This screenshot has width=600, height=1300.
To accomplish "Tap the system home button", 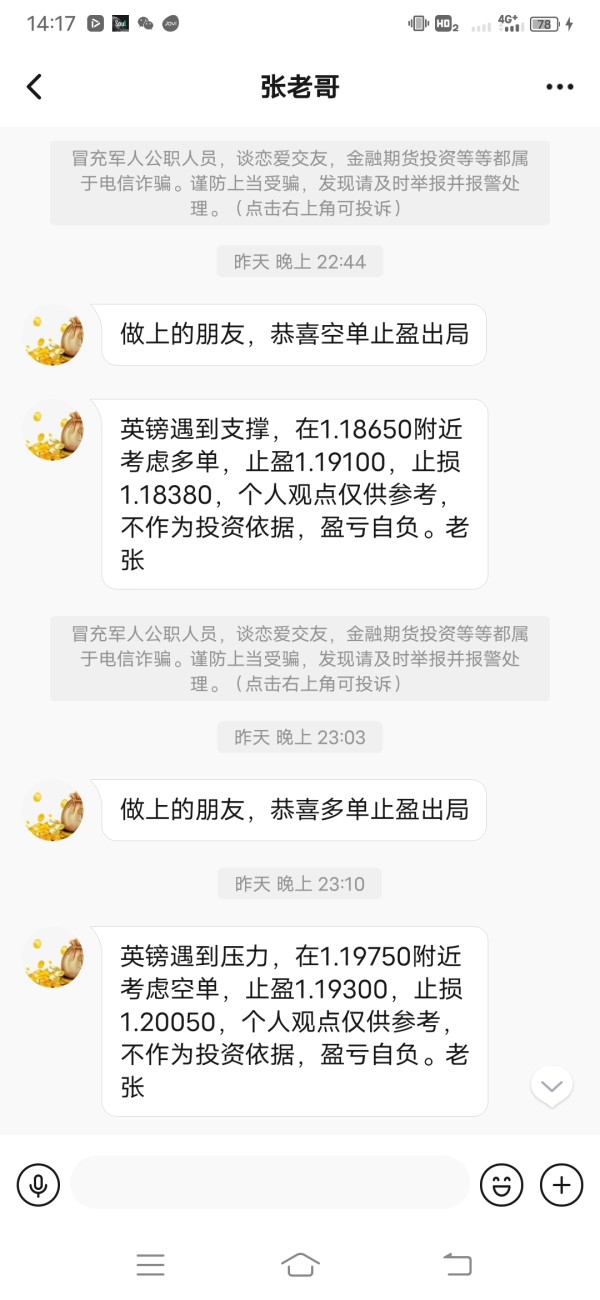I will pos(300,1264).
